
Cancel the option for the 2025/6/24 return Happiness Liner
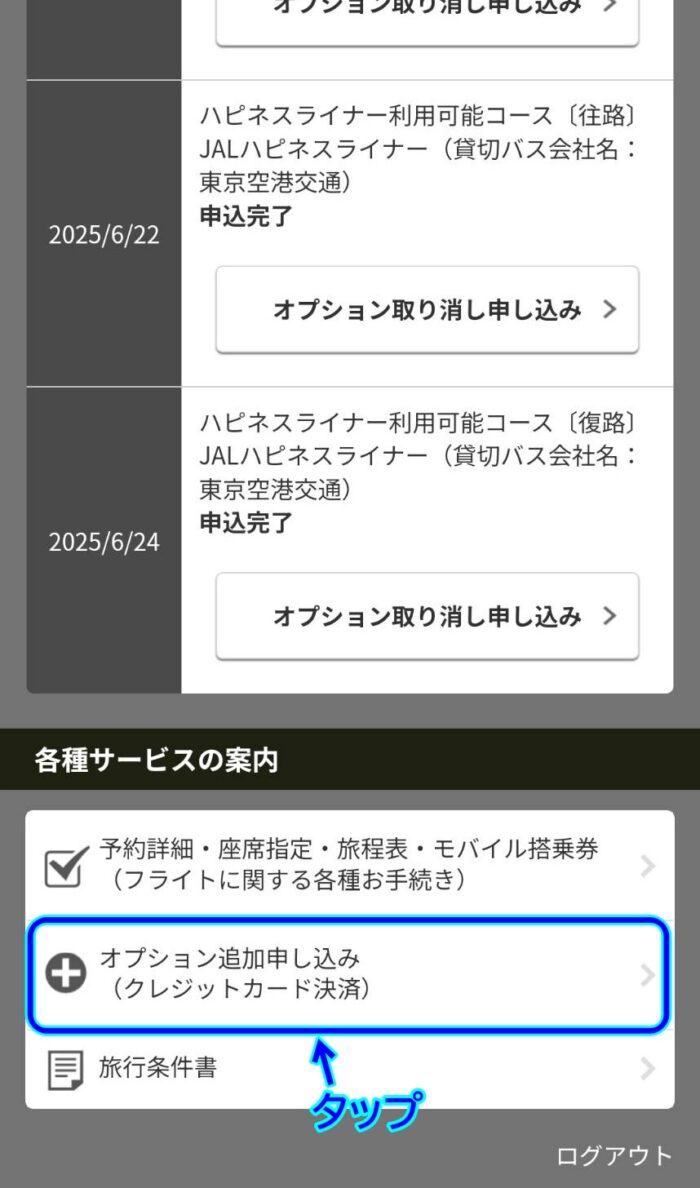tap(427, 616)
